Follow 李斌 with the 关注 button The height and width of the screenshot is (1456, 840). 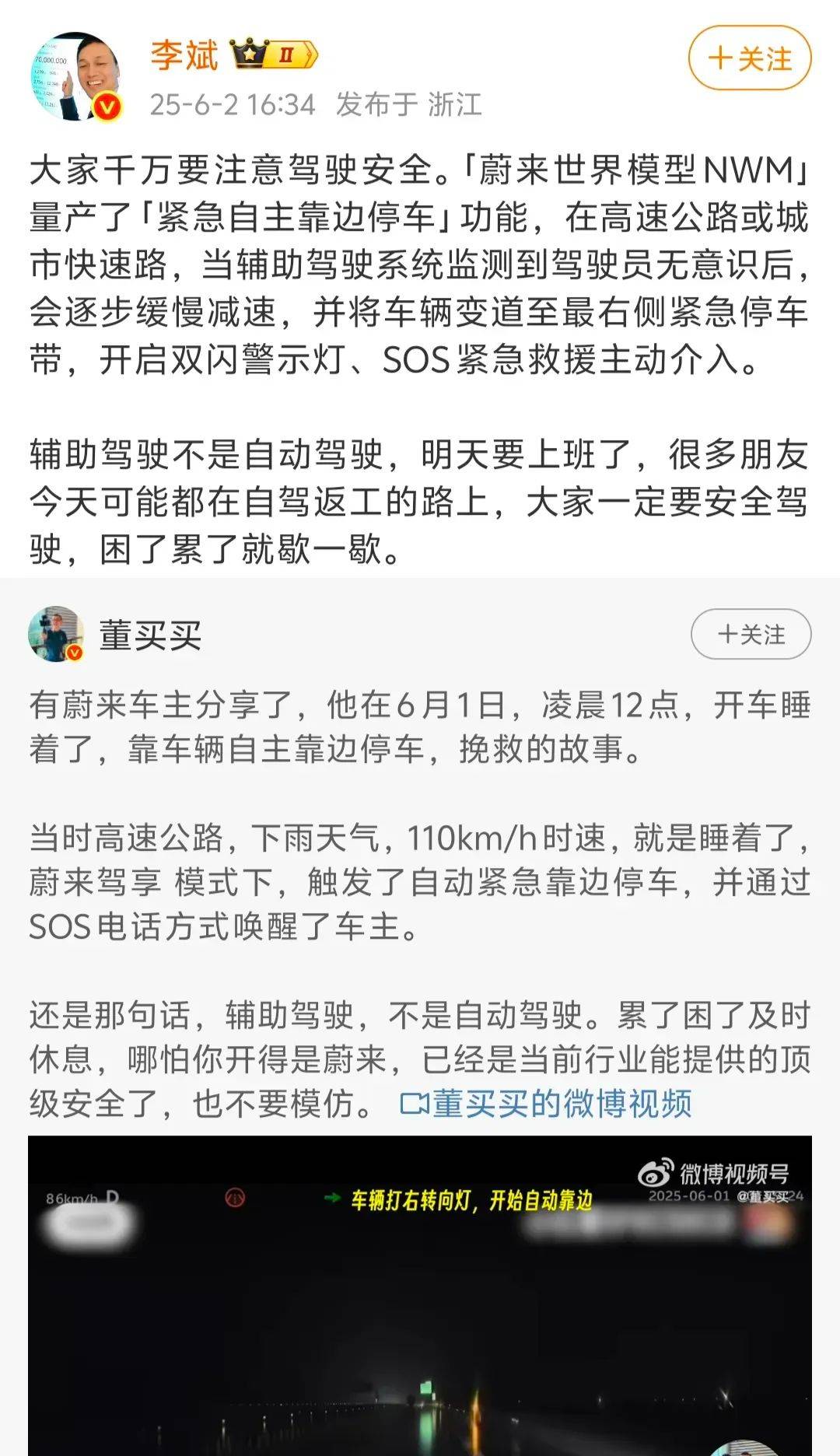tap(749, 58)
